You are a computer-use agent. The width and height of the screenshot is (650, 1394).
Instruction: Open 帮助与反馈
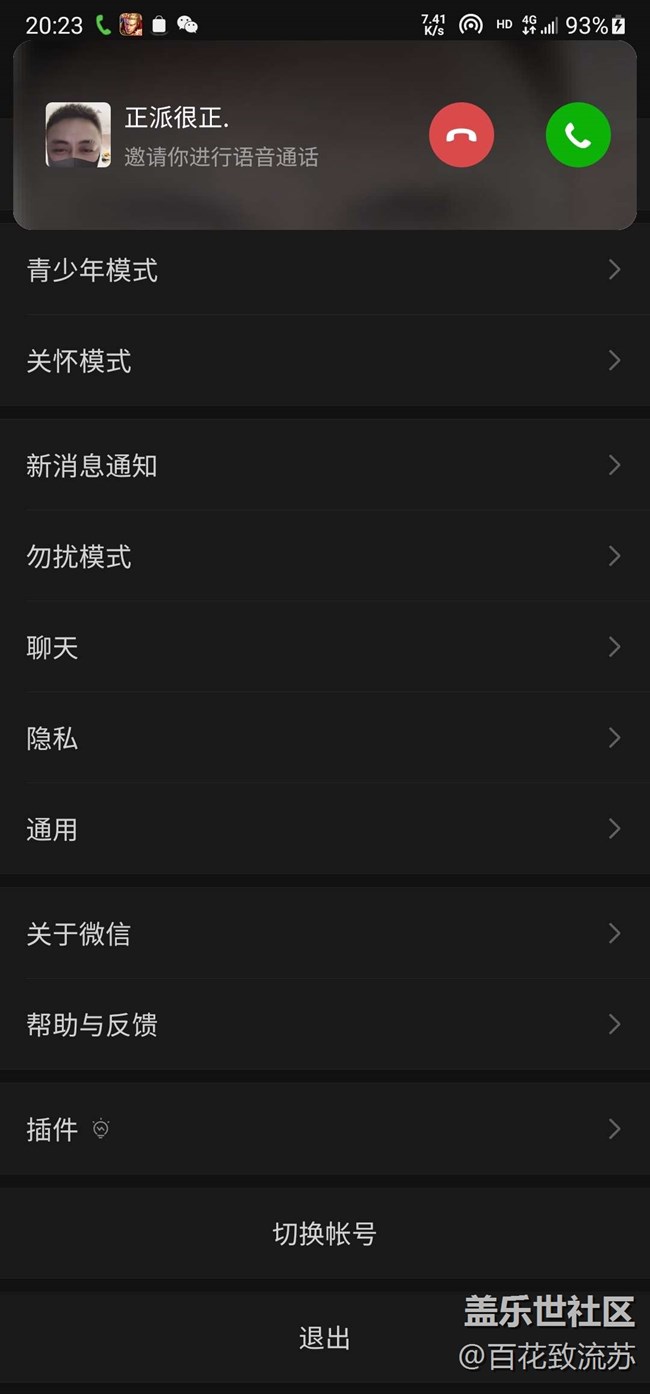point(325,1024)
